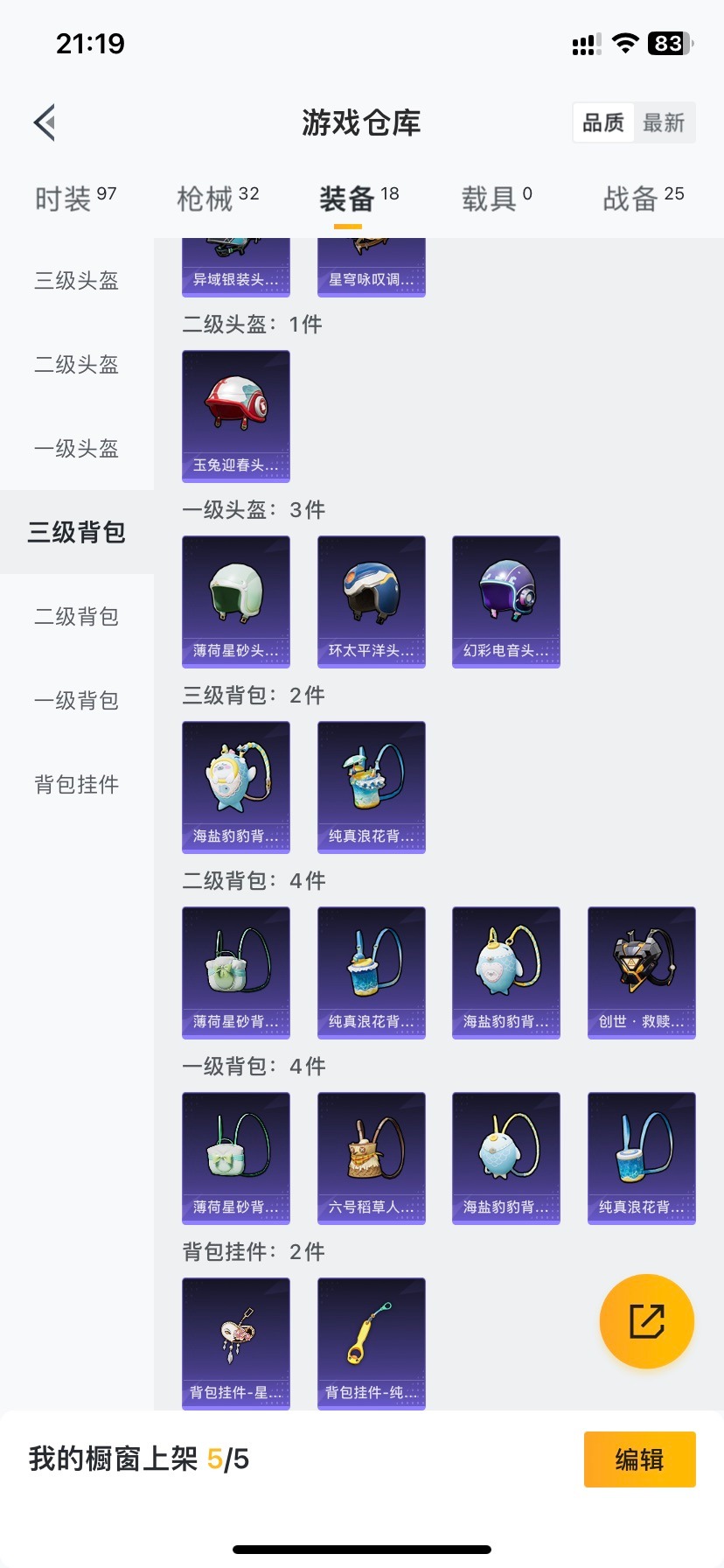
Task: Switch to the 时装 tab
Action: (x=75, y=199)
